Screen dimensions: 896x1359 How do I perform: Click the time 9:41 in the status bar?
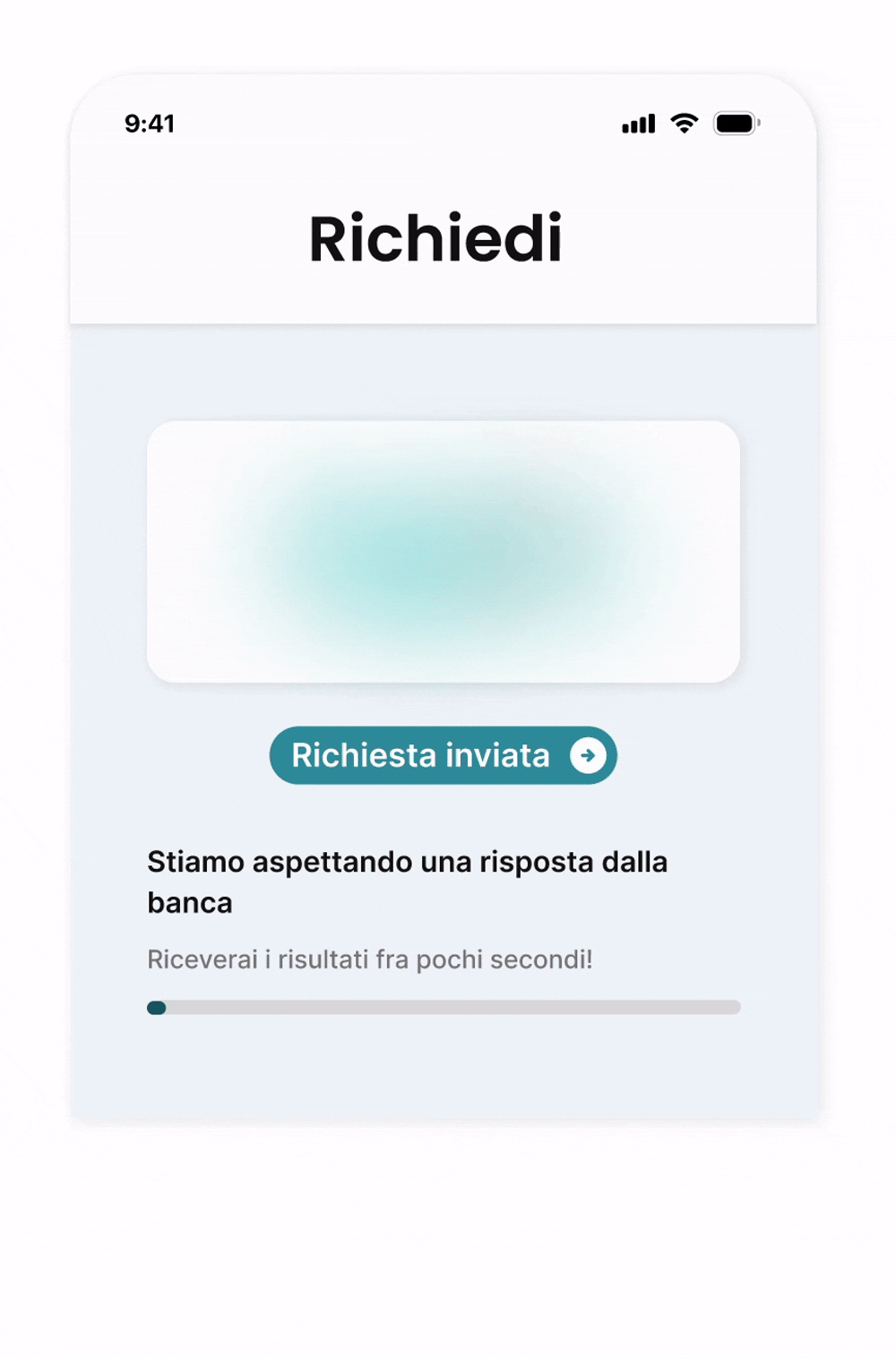tap(149, 123)
